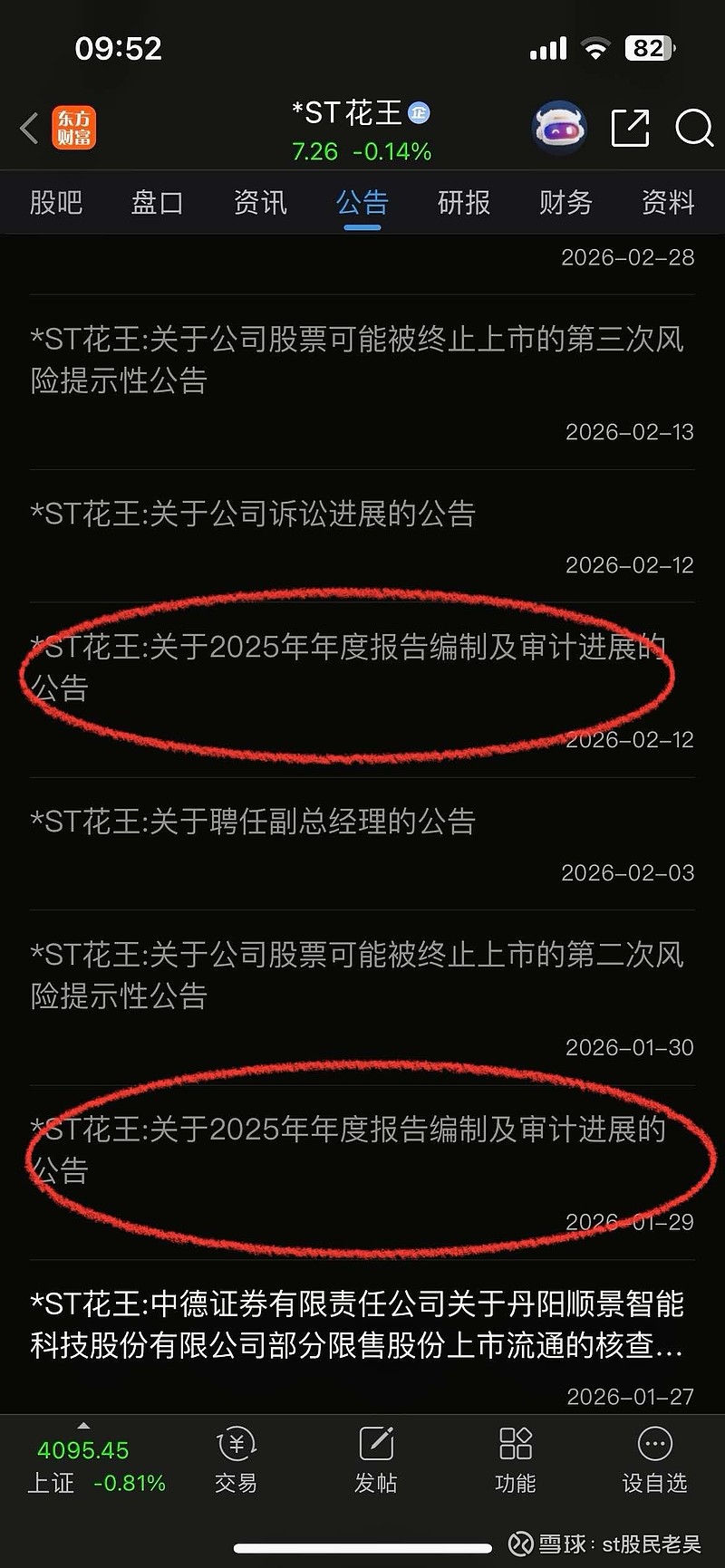Open the AI robot assistant
This screenshot has height=1568, width=725.
(x=558, y=127)
